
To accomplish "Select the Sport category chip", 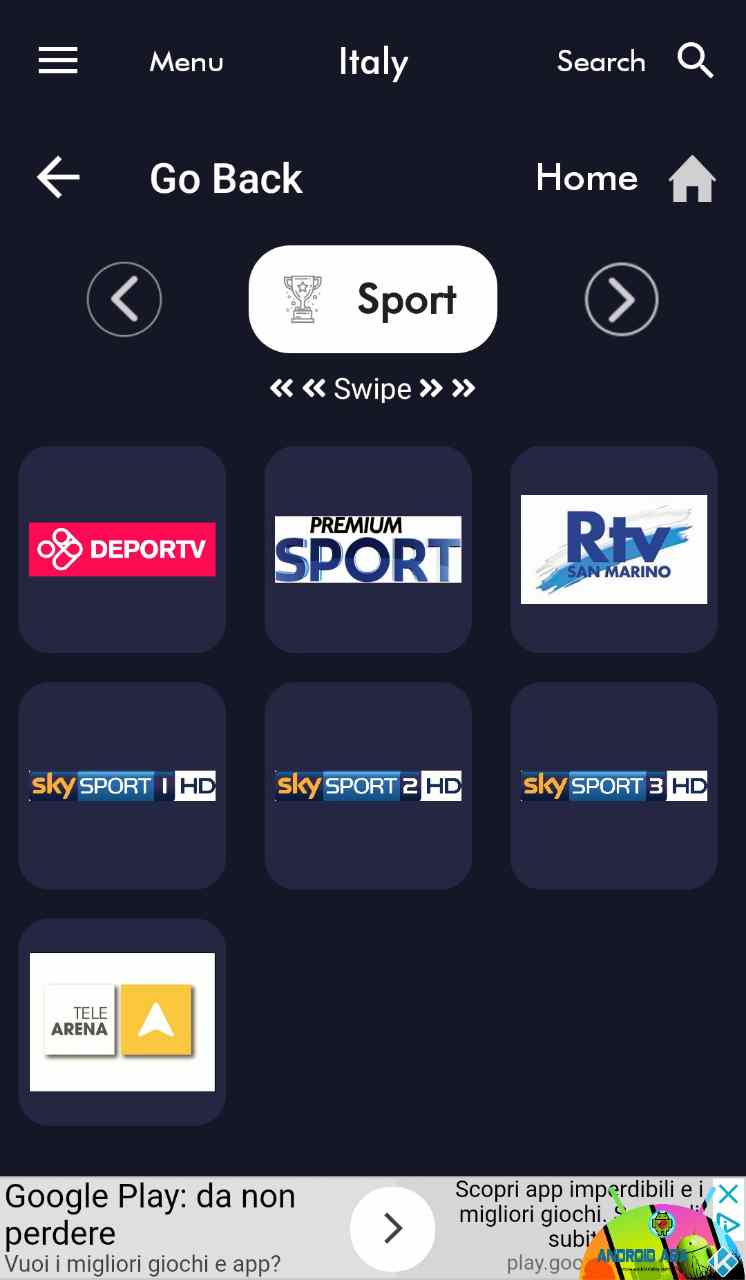I will click(373, 299).
